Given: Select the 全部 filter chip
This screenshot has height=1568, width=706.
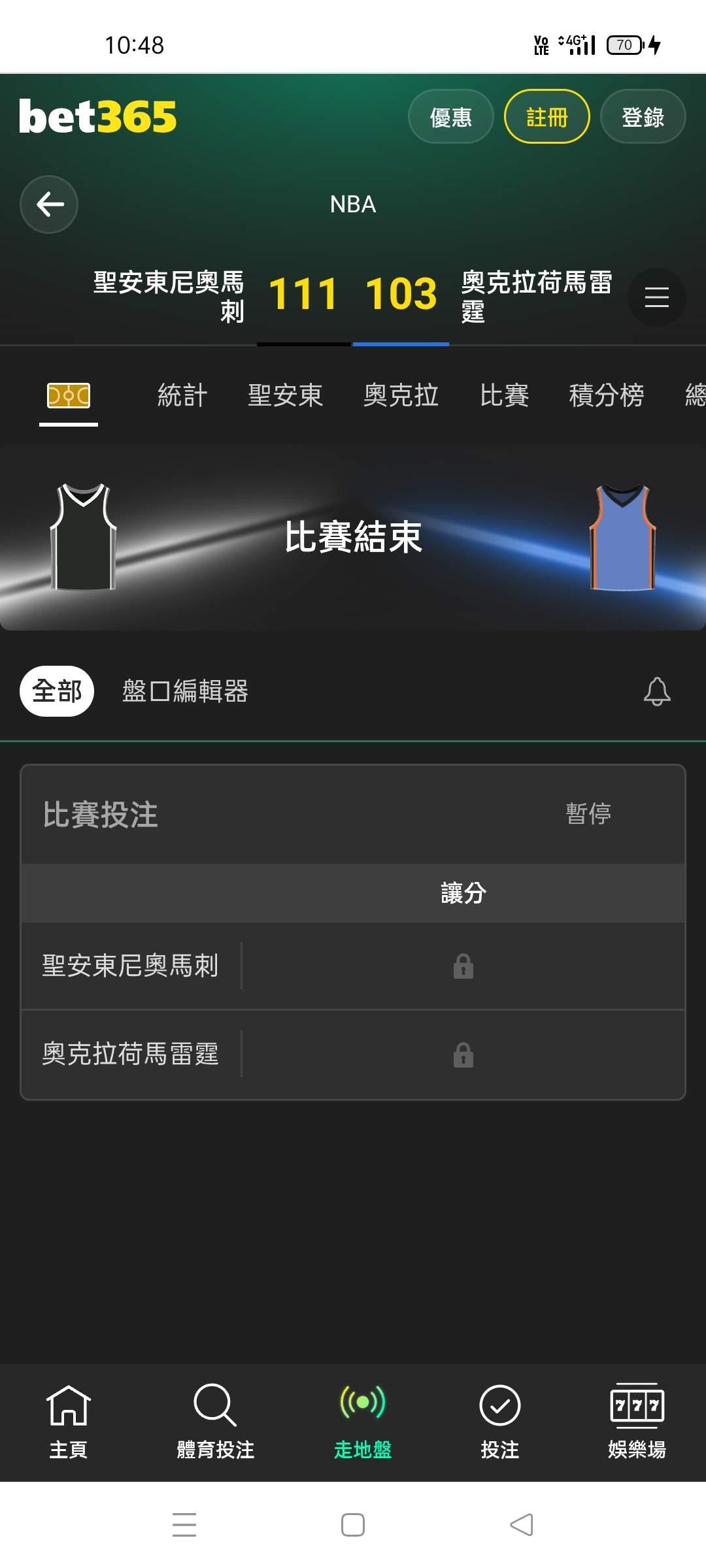Looking at the screenshot, I should pyautogui.click(x=57, y=691).
